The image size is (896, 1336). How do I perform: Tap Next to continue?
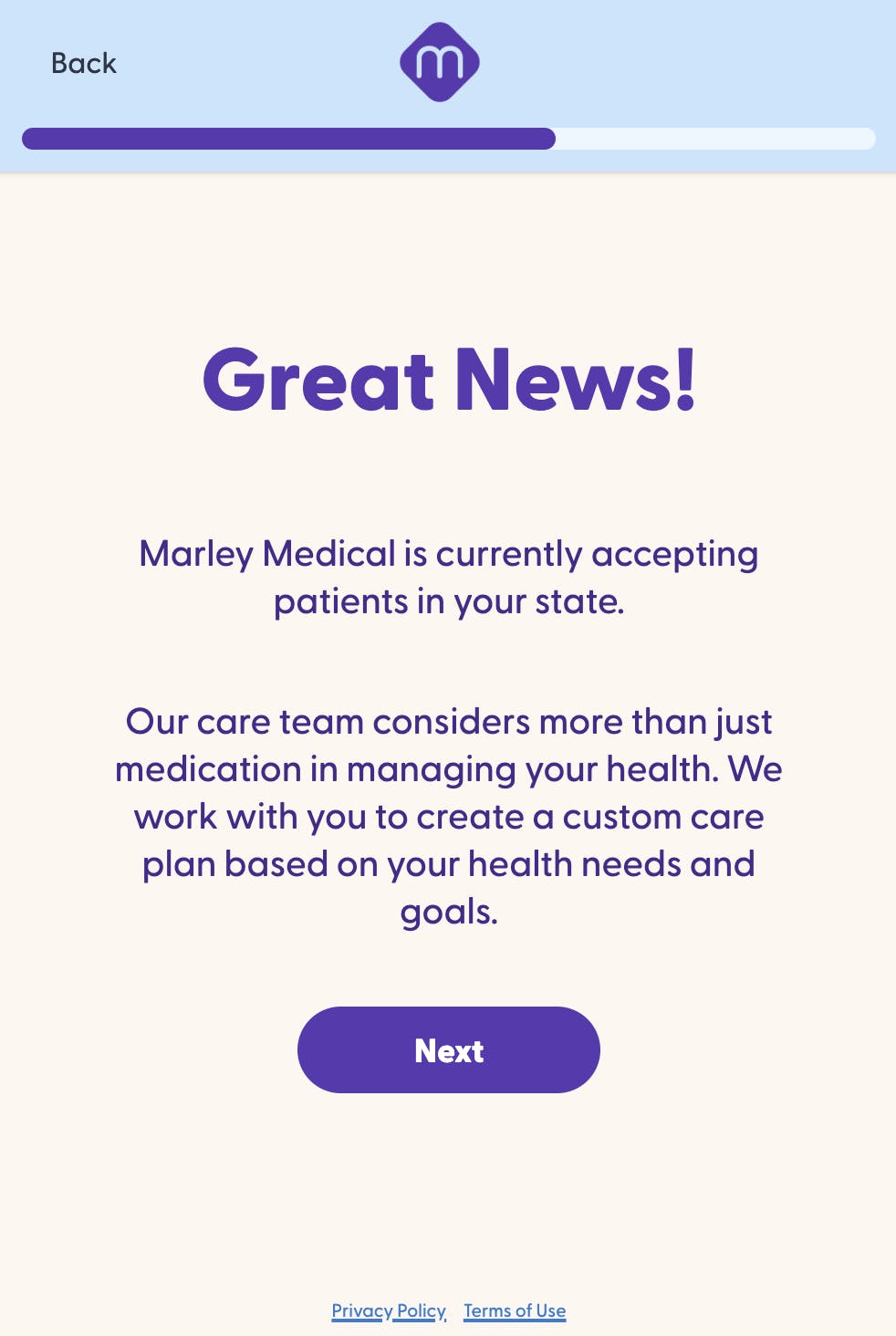[448, 1049]
